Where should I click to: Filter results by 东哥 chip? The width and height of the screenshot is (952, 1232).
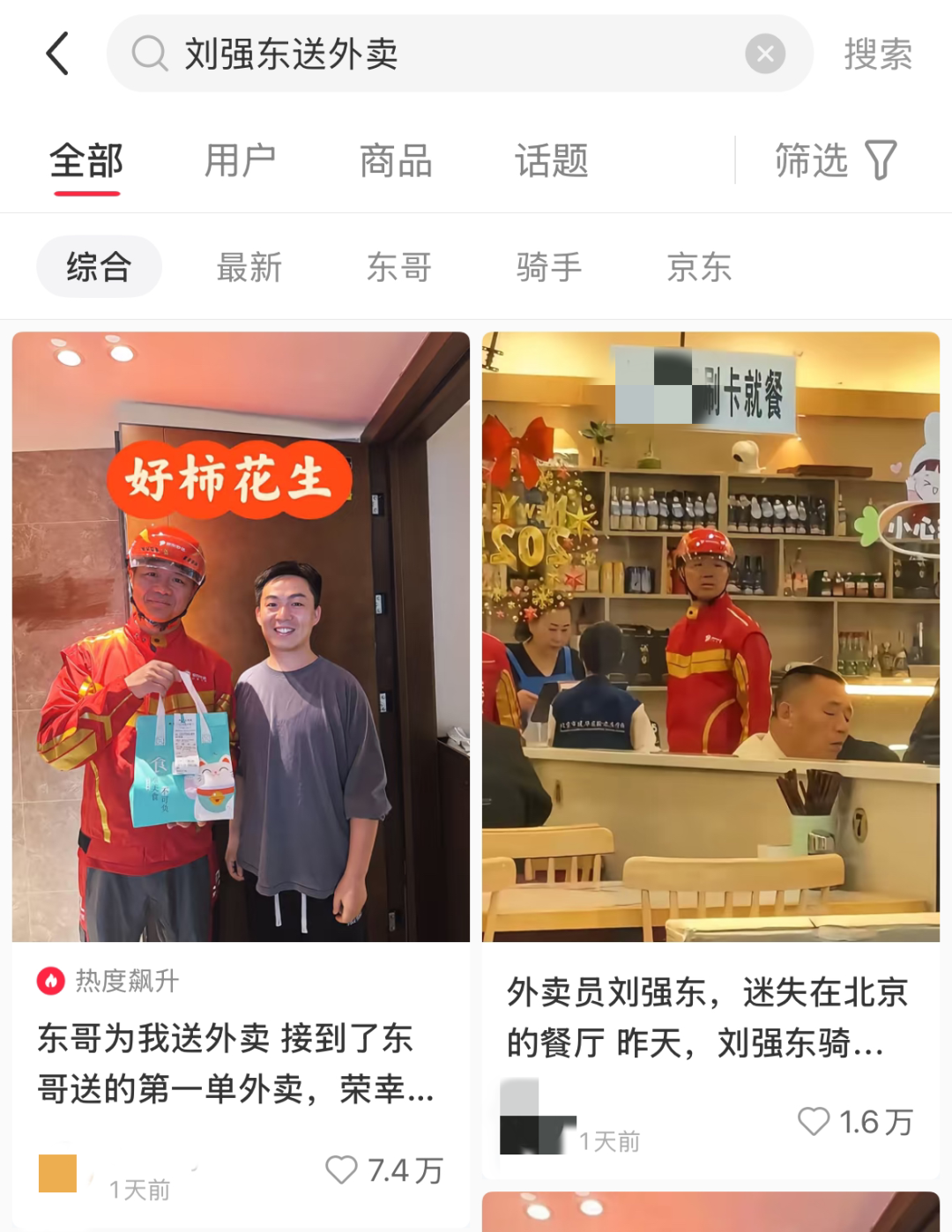click(399, 267)
